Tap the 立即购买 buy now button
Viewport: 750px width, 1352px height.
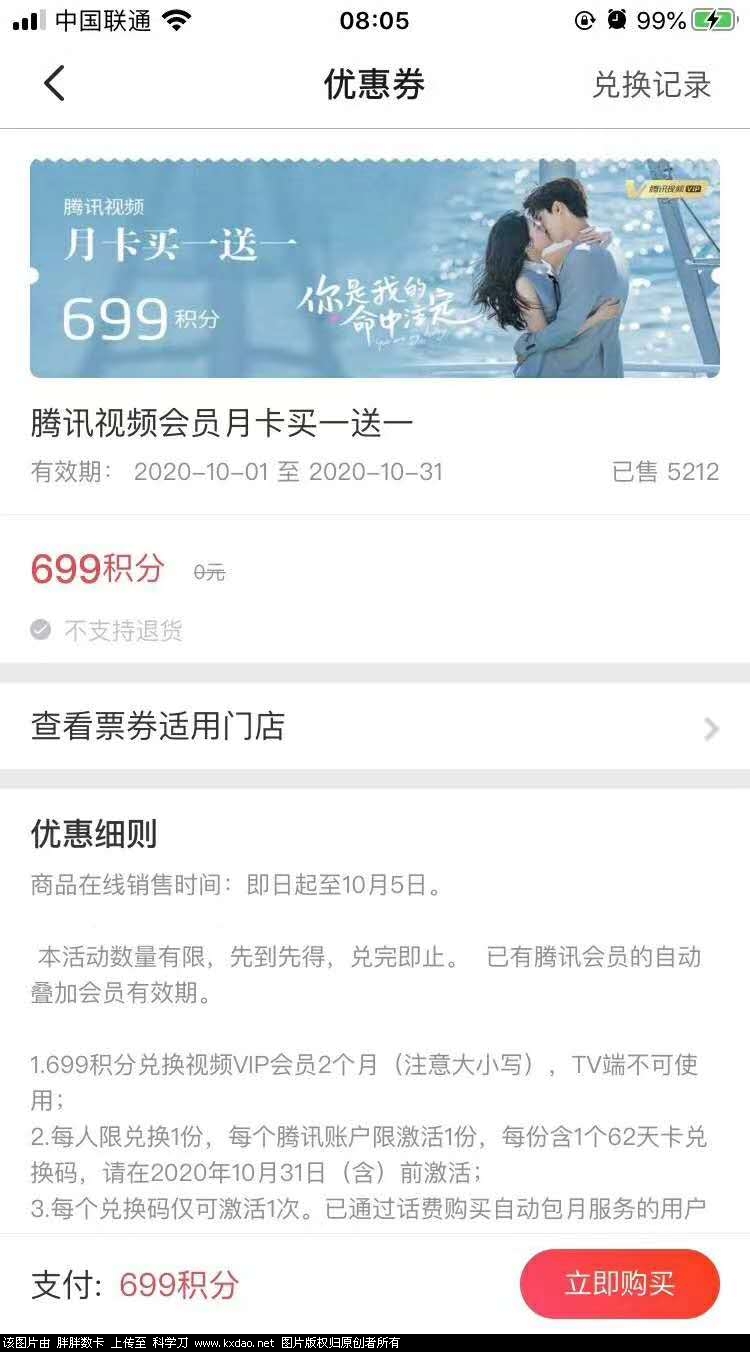[619, 1284]
